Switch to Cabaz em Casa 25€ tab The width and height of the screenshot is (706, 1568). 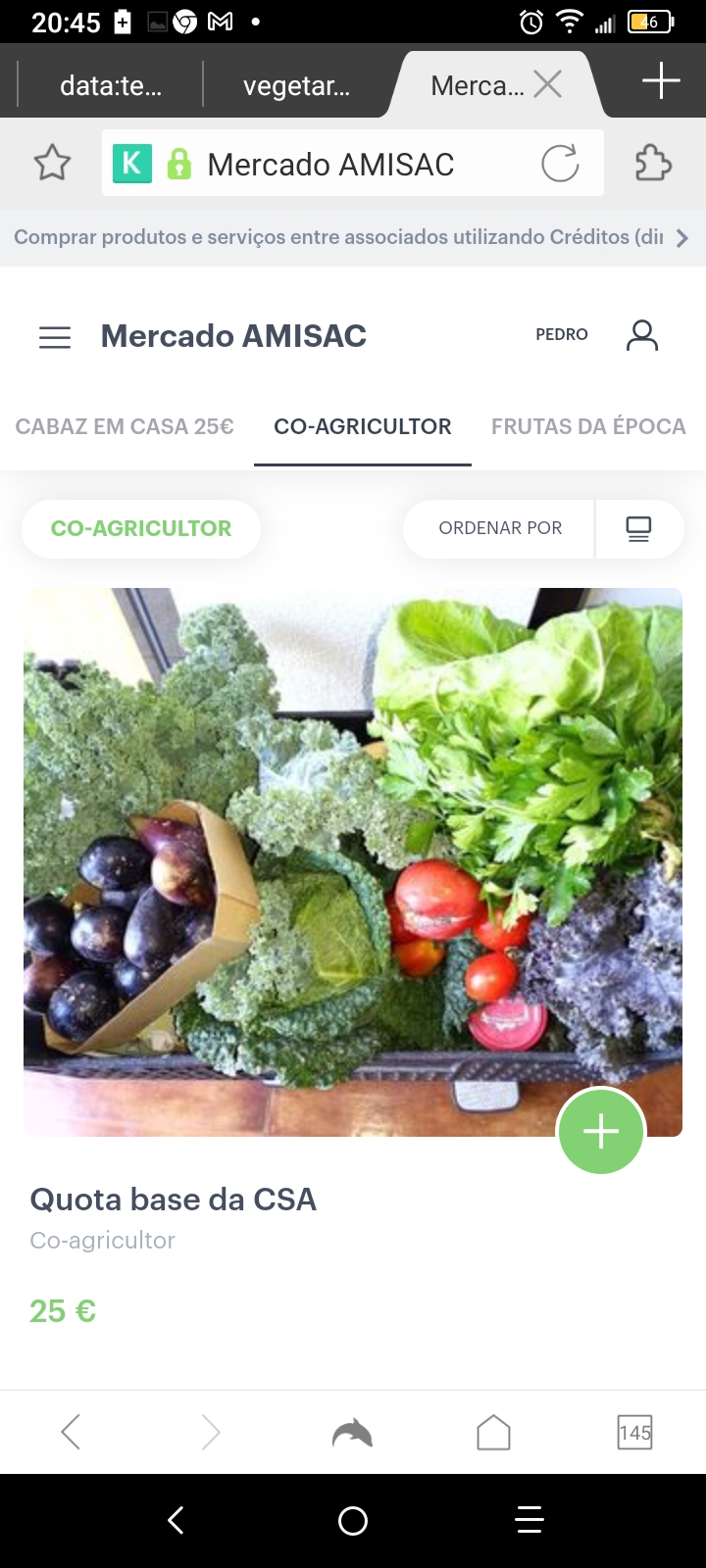pyautogui.click(x=125, y=426)
